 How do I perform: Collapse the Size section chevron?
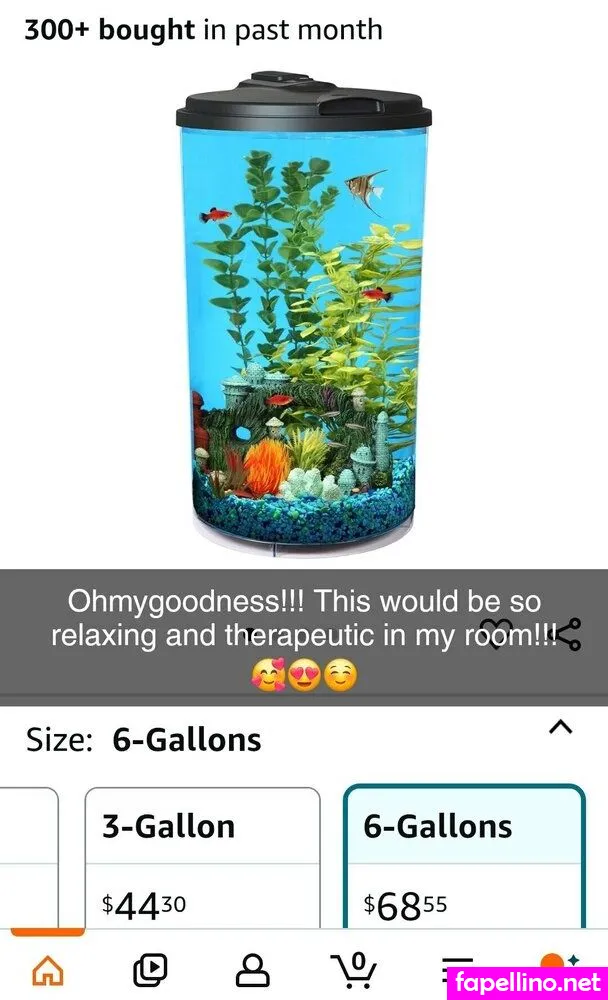pos(561,728)
